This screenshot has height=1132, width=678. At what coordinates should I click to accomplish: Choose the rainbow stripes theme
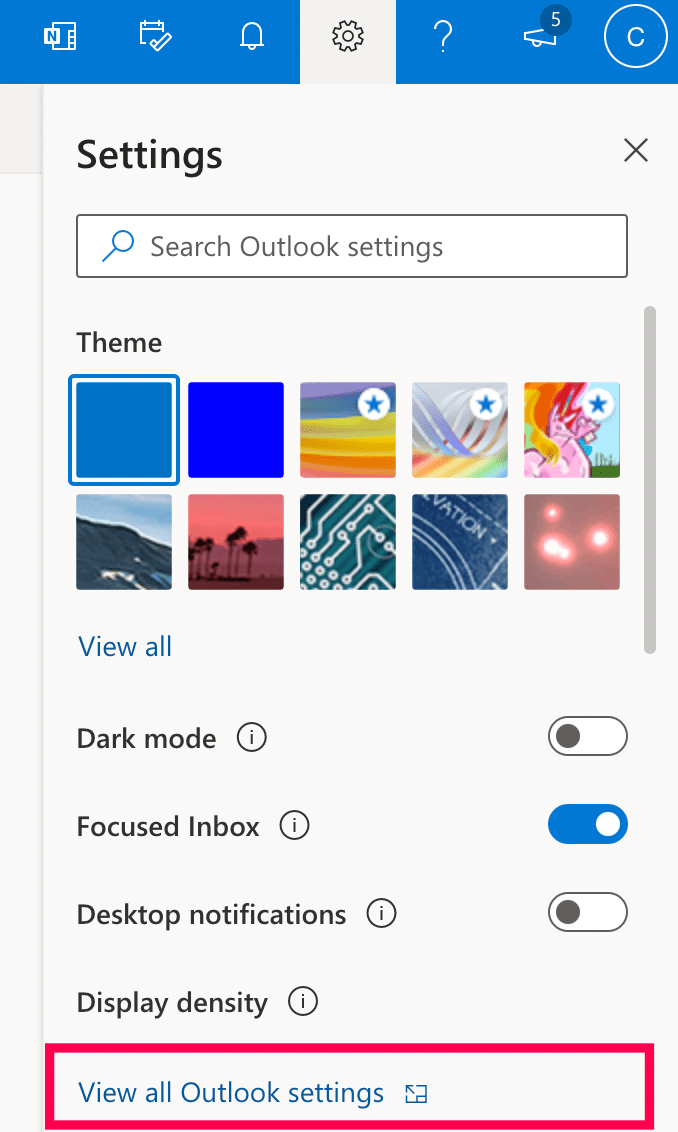(347, 430)
